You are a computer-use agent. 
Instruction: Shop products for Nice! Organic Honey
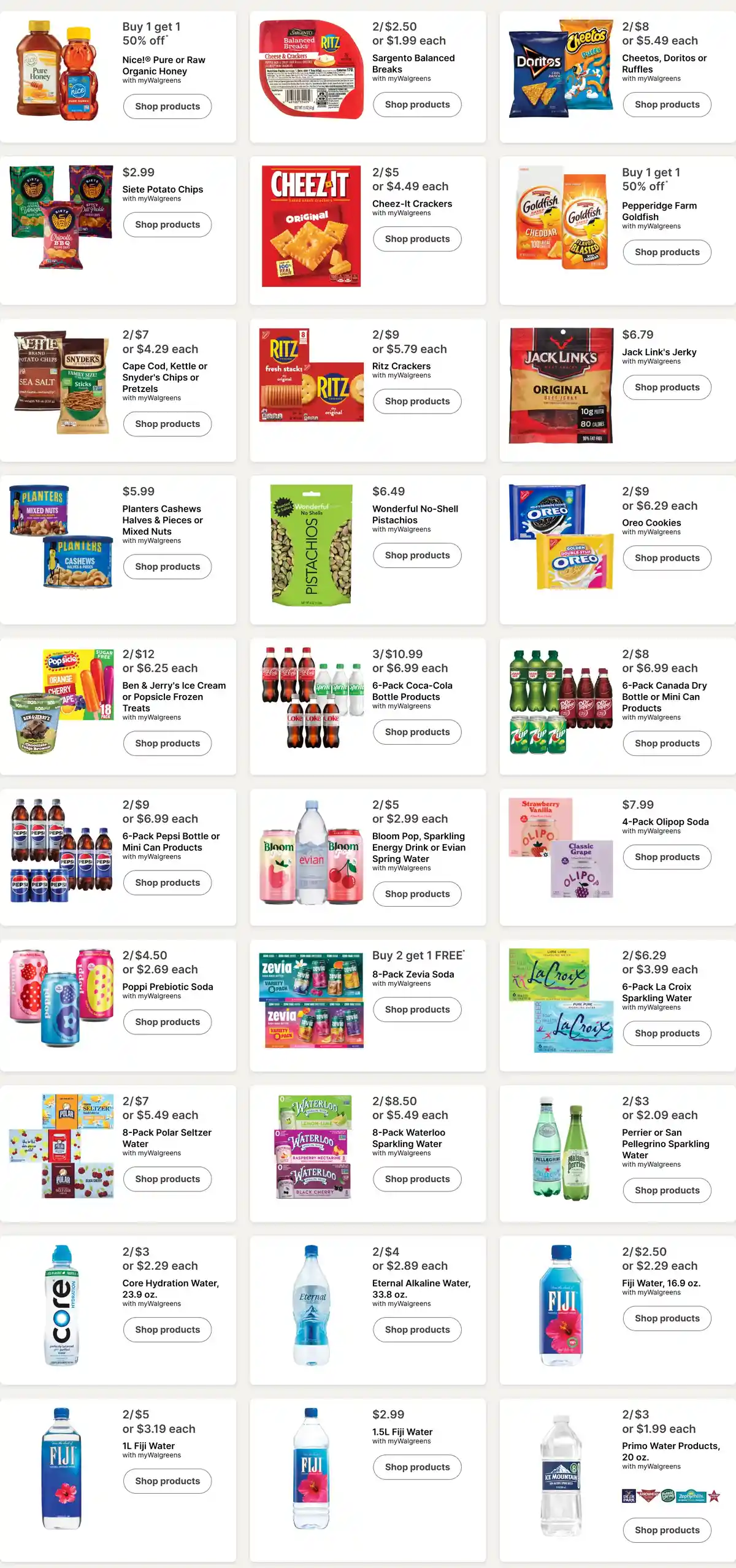tap(167, 106)
